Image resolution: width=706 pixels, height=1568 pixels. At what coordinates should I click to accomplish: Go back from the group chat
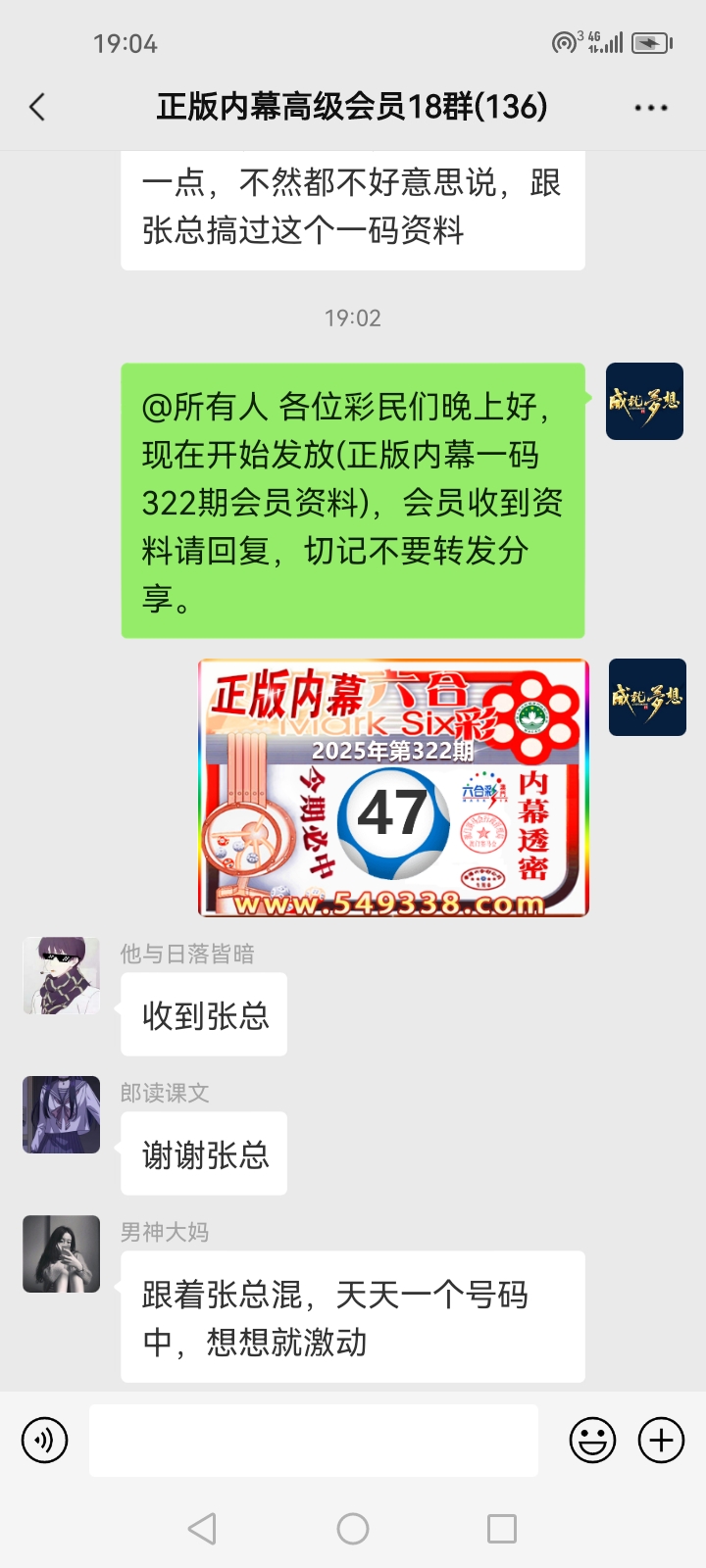(37, 107)
